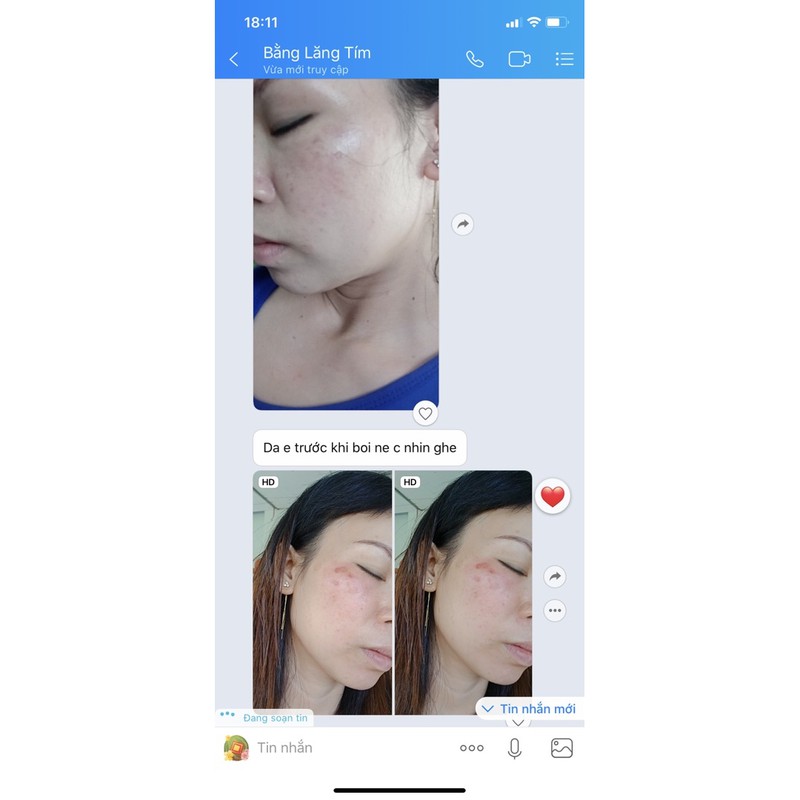Focus the Tin nhắn message field
The width and height of the screenshot is (800, 800).
point(340,748)
